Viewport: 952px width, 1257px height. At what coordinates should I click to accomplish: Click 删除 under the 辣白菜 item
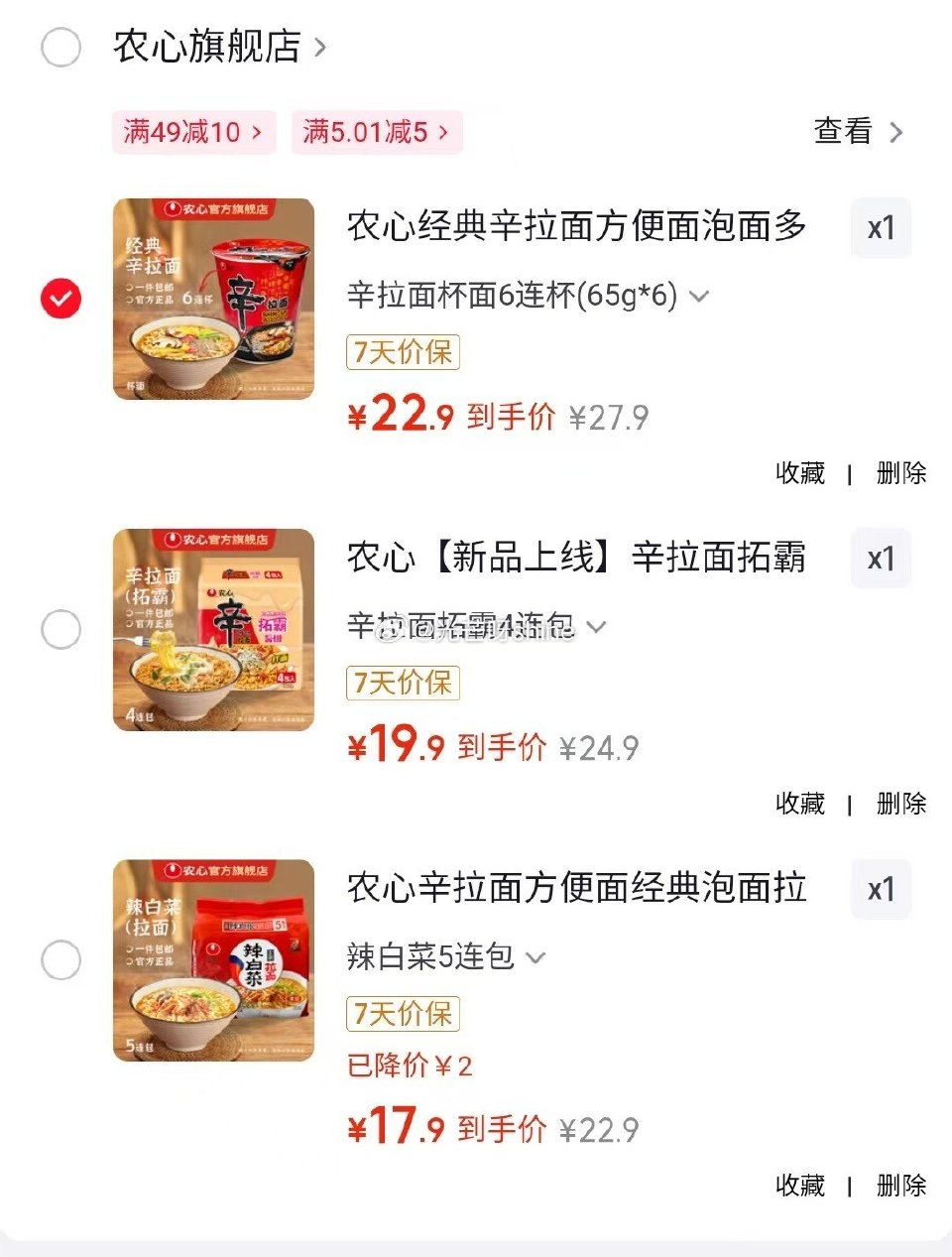pos(898,1187)
